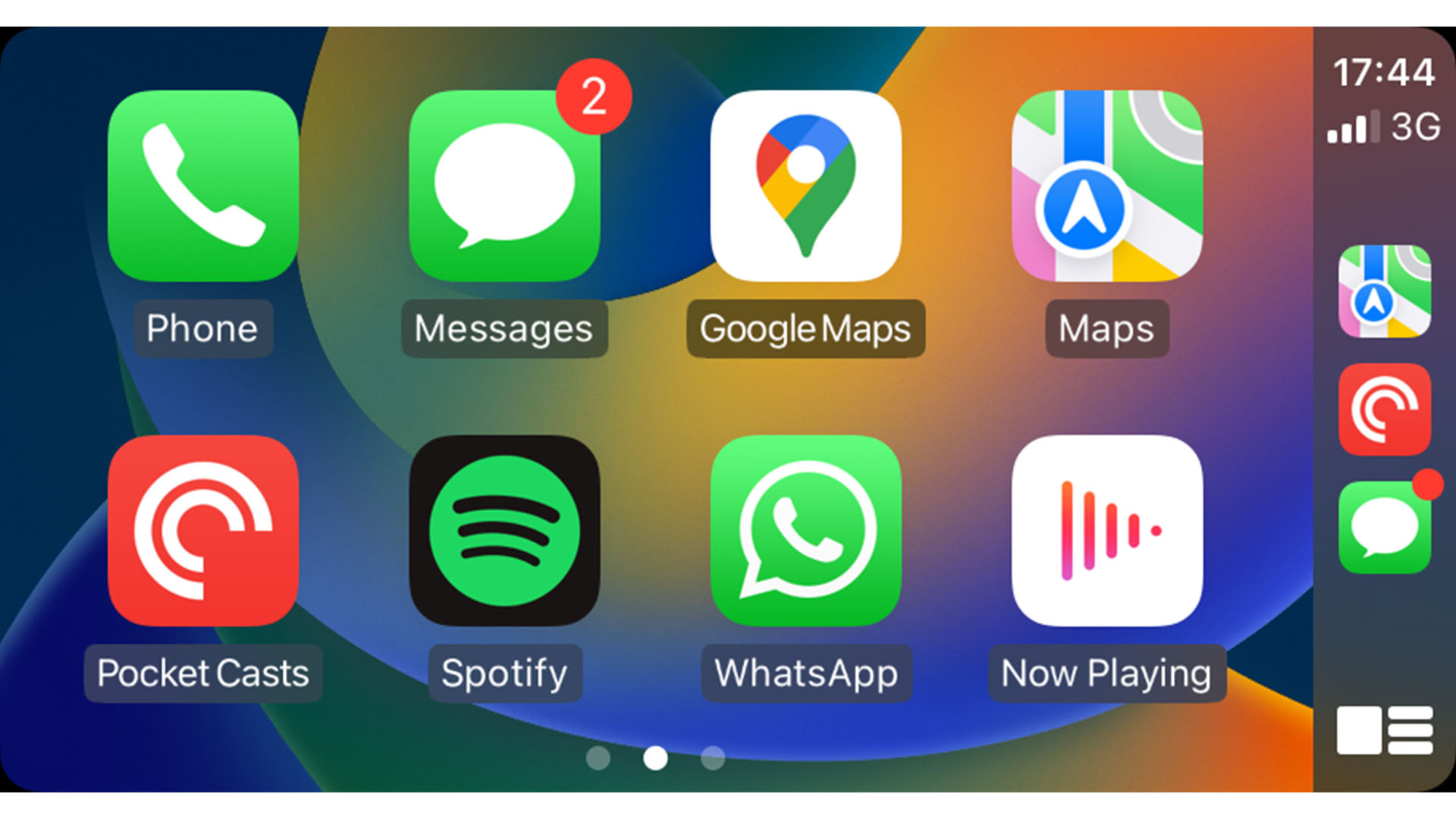Launch Spotify
Image resolution: width=1456 pixels, height=819 pixels.
click(x=504, y=531)
